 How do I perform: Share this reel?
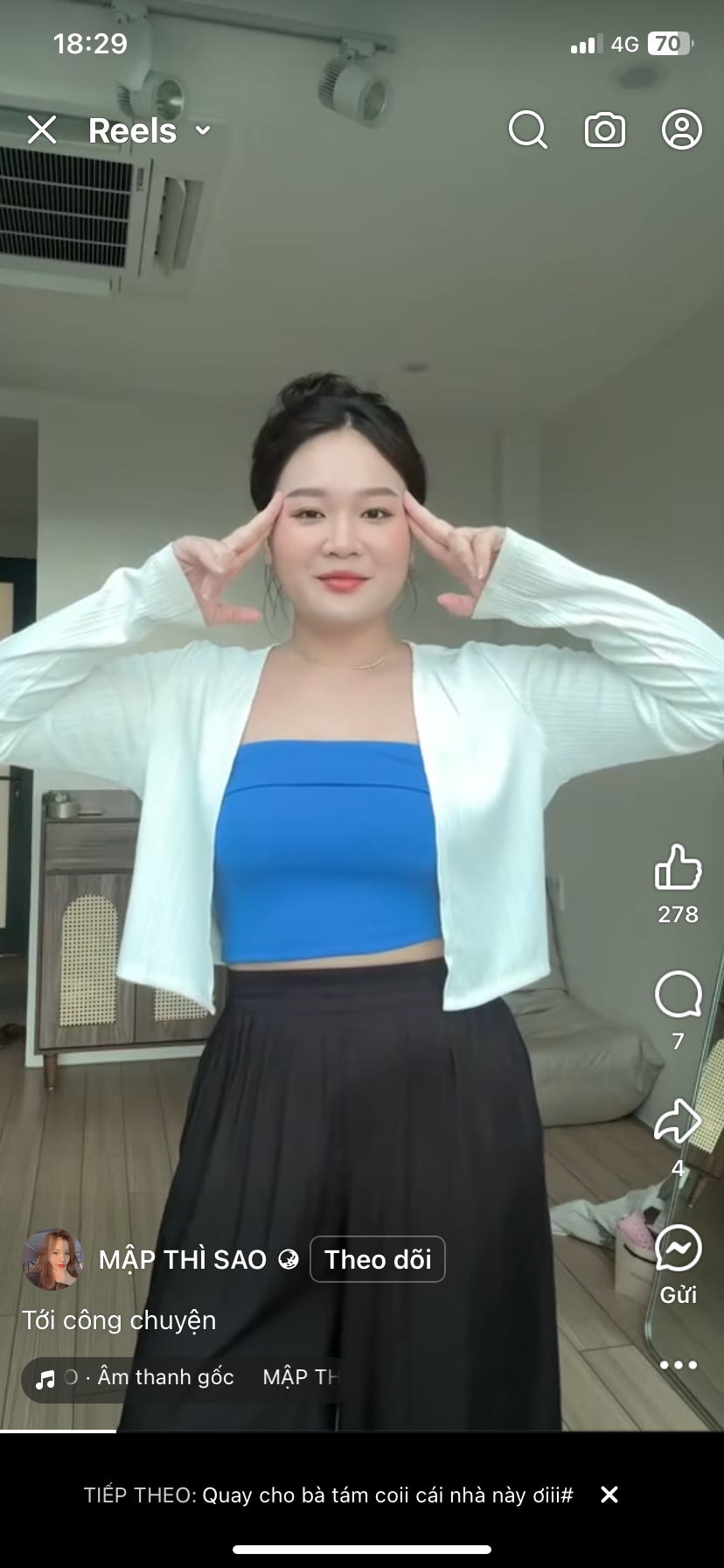pos(678,1122)
